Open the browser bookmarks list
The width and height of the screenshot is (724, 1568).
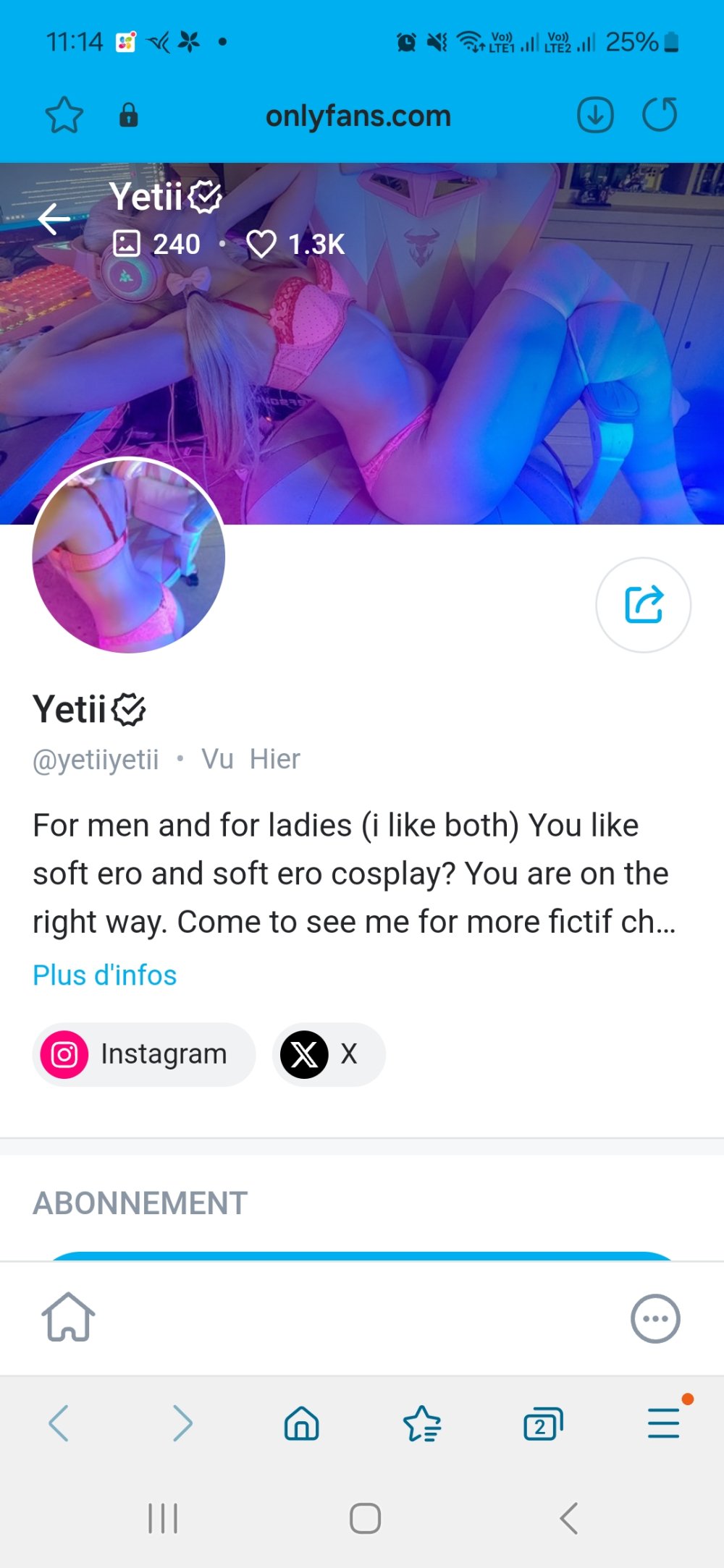(x=422, y=1424)
